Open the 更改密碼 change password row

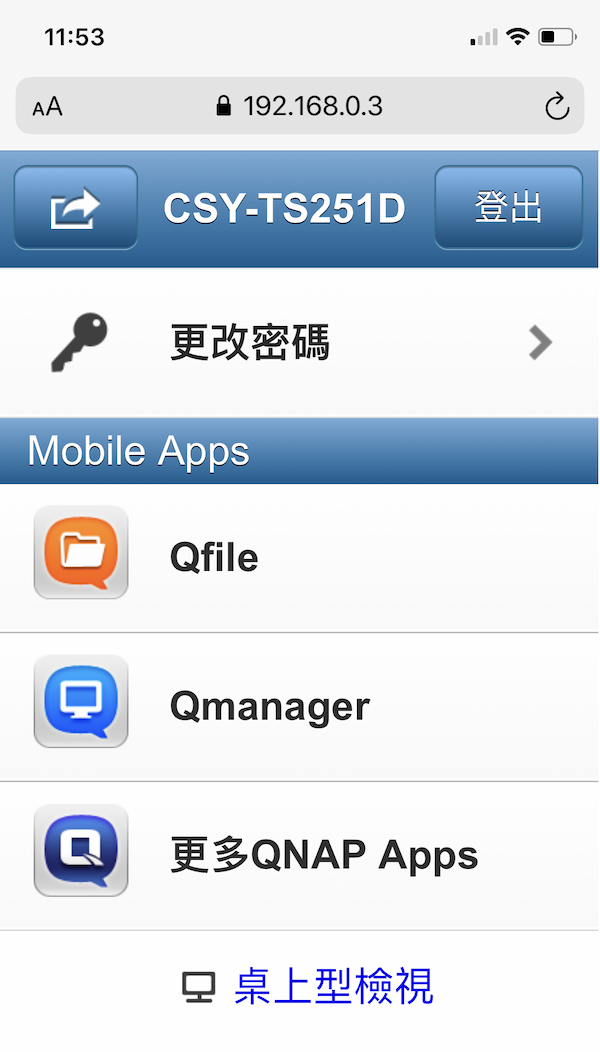click(x=300, y=343)
